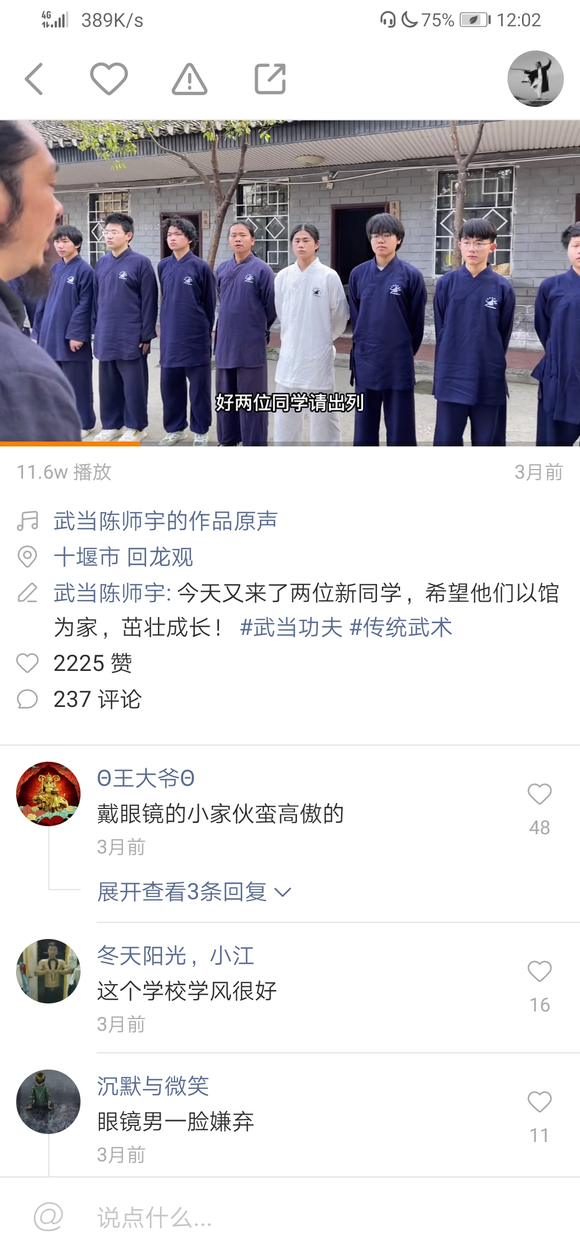Report the video via the warning triangle
580x1257 pixels.
(189, 79)
